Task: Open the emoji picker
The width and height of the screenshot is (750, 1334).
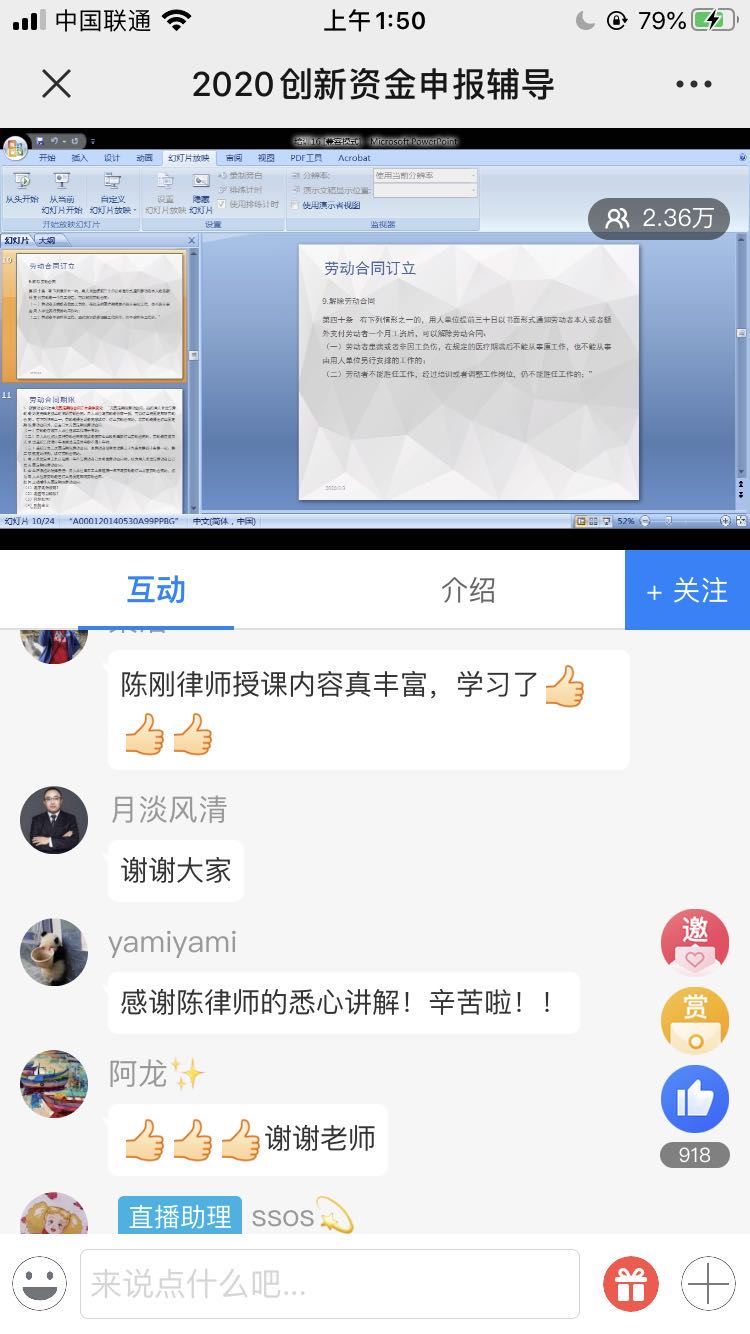Action: coord(40,1283)
